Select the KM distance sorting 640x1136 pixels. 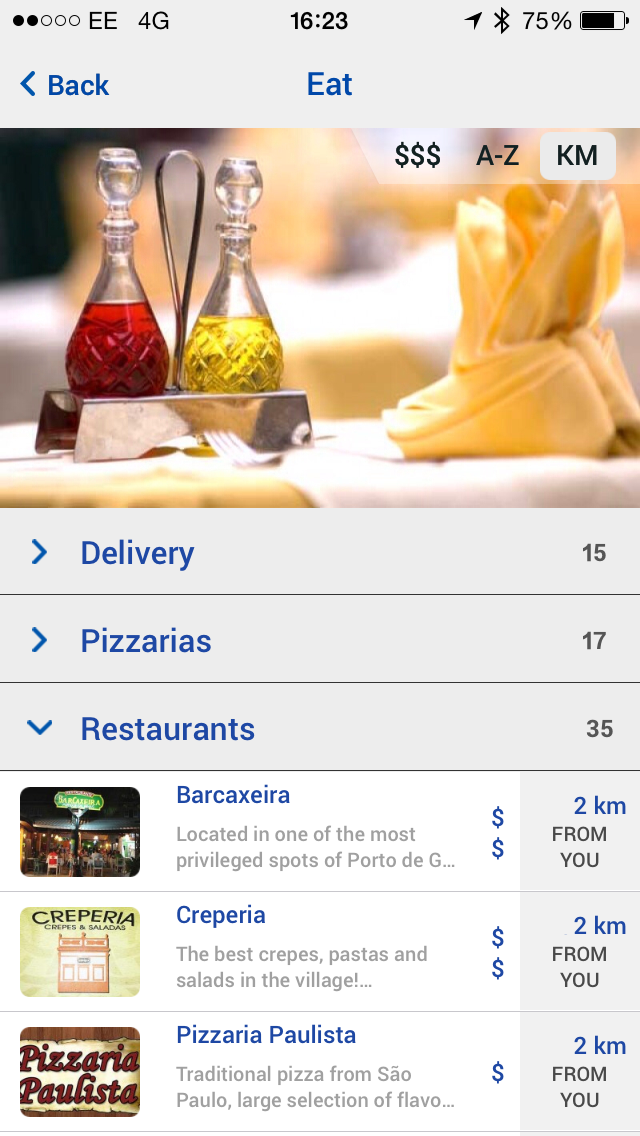[577, 156]
